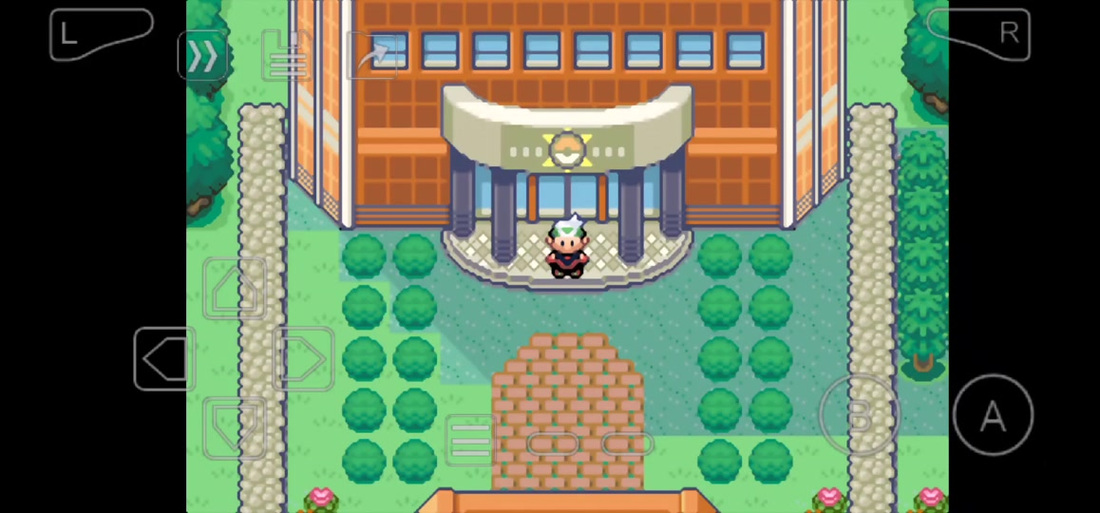This screenshot has height=513, width=1100.
Task: Move right with the D-pad right arrow
Action: pyautogui.click(x=304, y=359)
